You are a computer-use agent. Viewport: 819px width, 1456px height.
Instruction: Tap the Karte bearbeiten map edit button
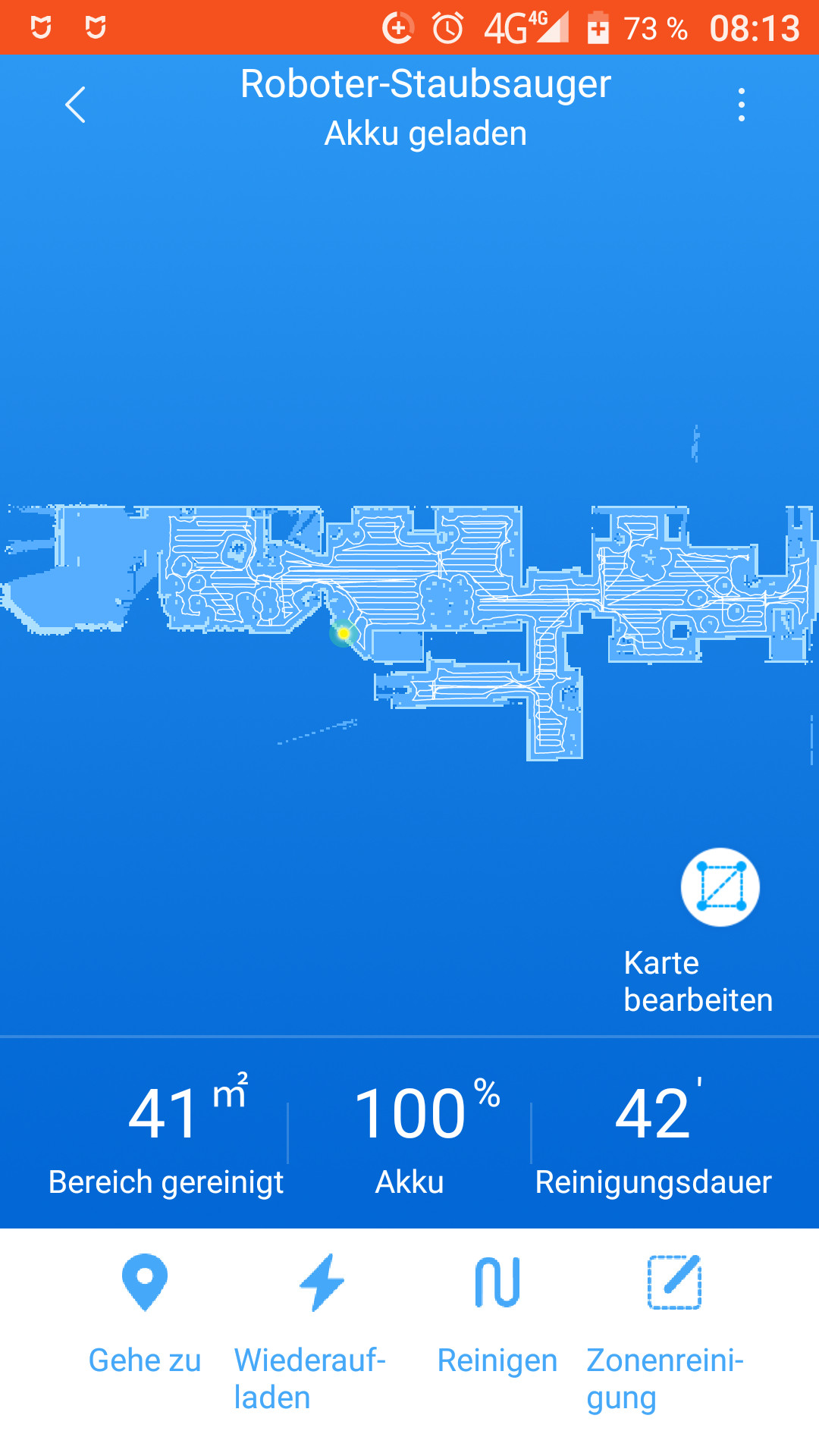point(720,887)
